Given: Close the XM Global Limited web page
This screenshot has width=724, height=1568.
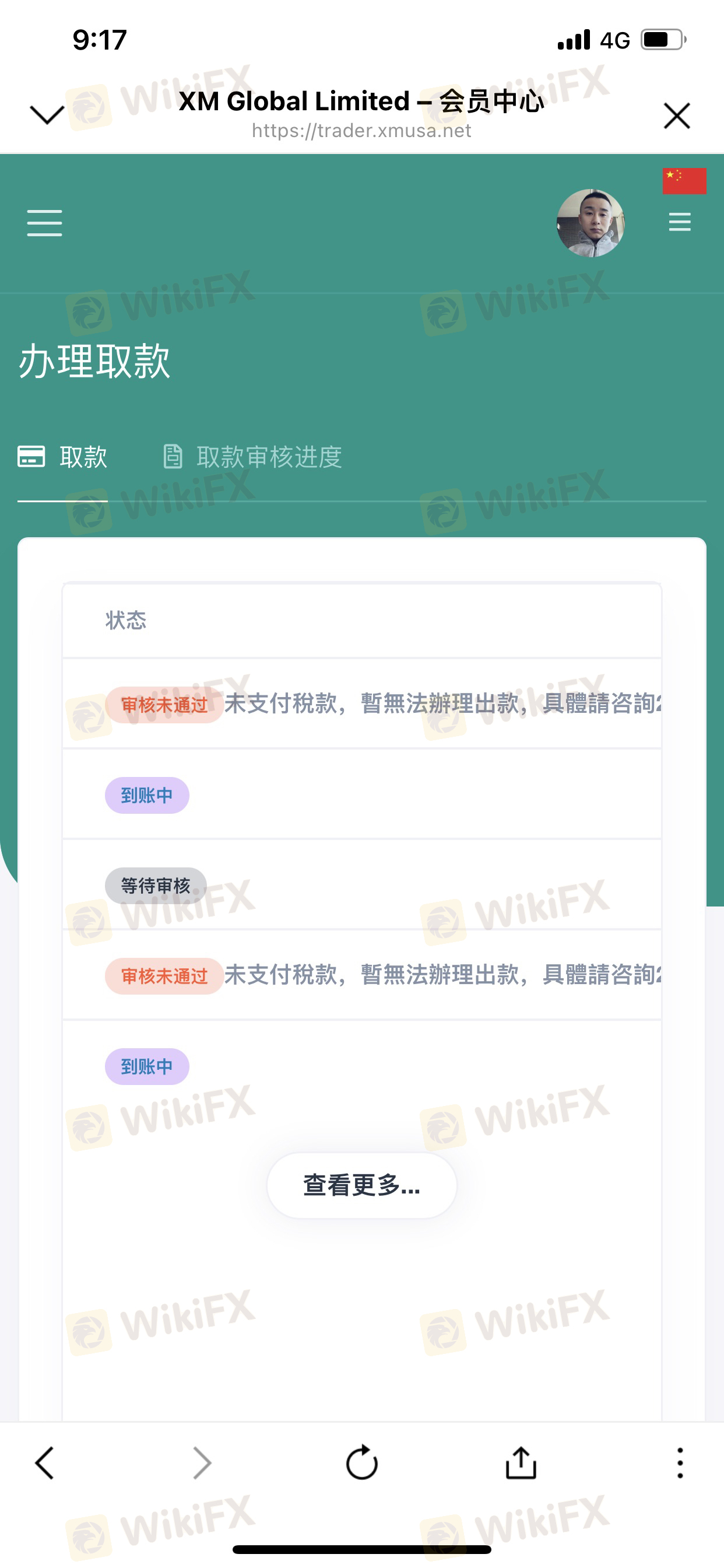Looking at the screenshot, I should click(677, 116).
